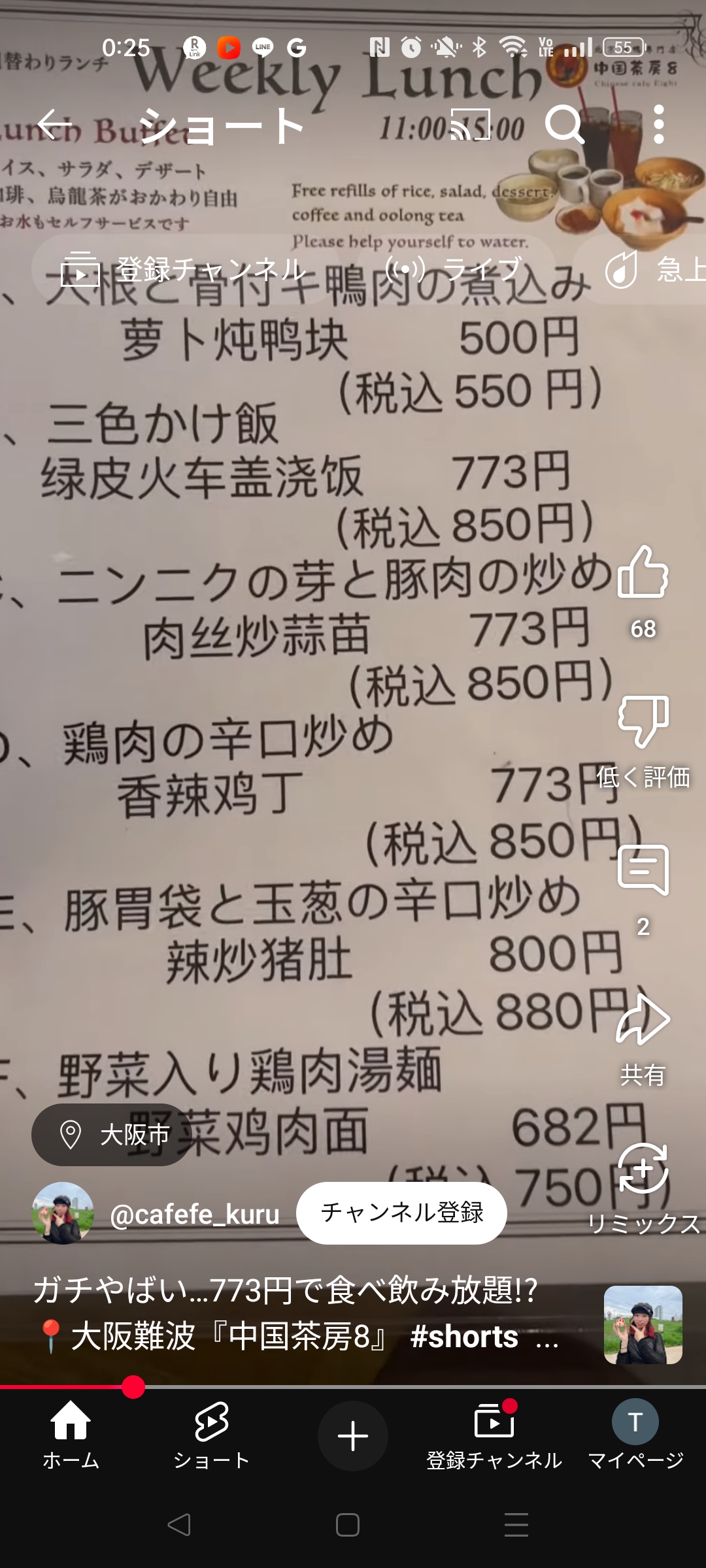The image size is (706, 1568).
Task: Remix this short with リミックス
Action: tap(643, 1169)
